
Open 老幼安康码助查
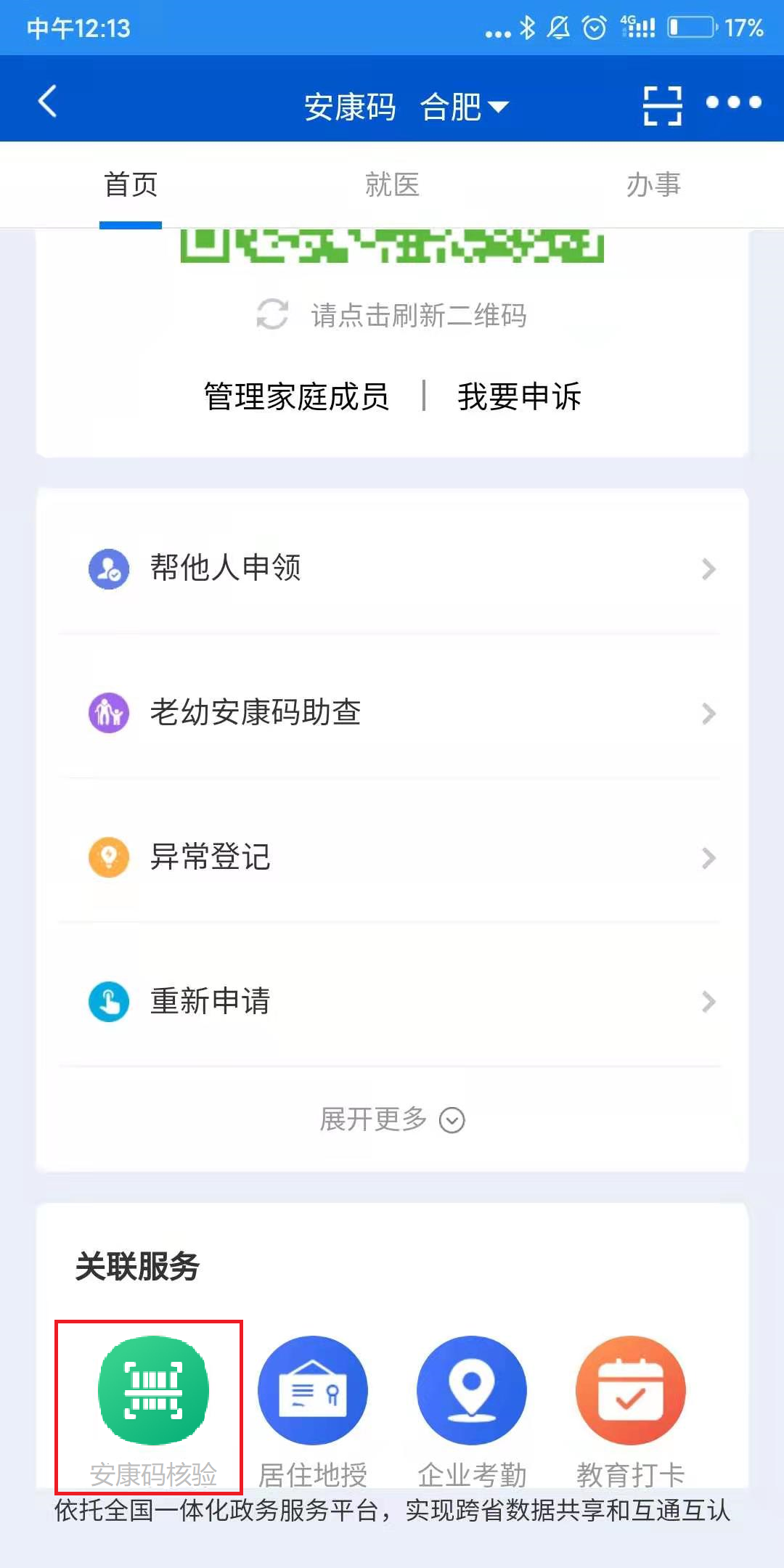pos(392,712)
